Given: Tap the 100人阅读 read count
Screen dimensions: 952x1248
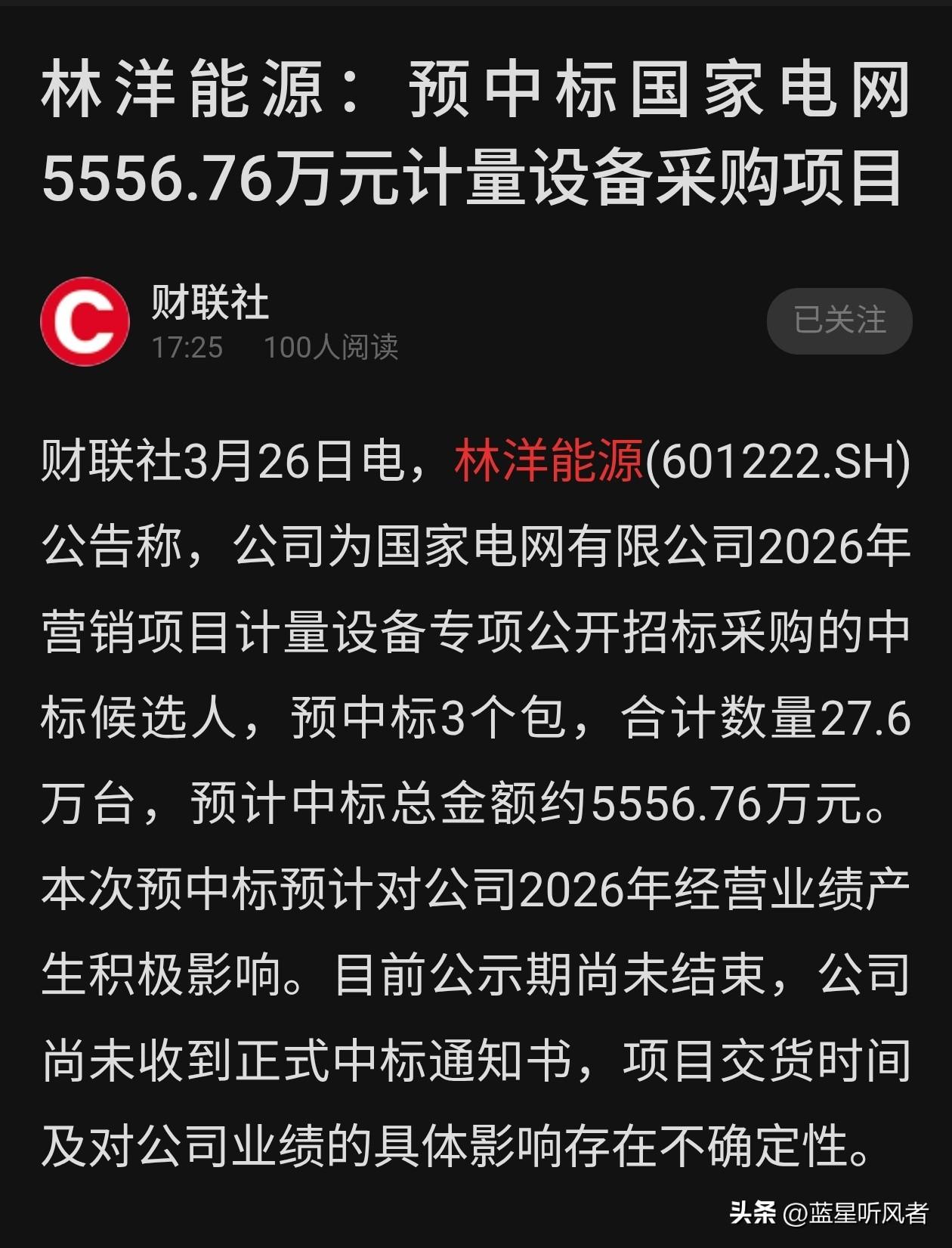Looking at the screenshot, I should (x=331, y=347).
